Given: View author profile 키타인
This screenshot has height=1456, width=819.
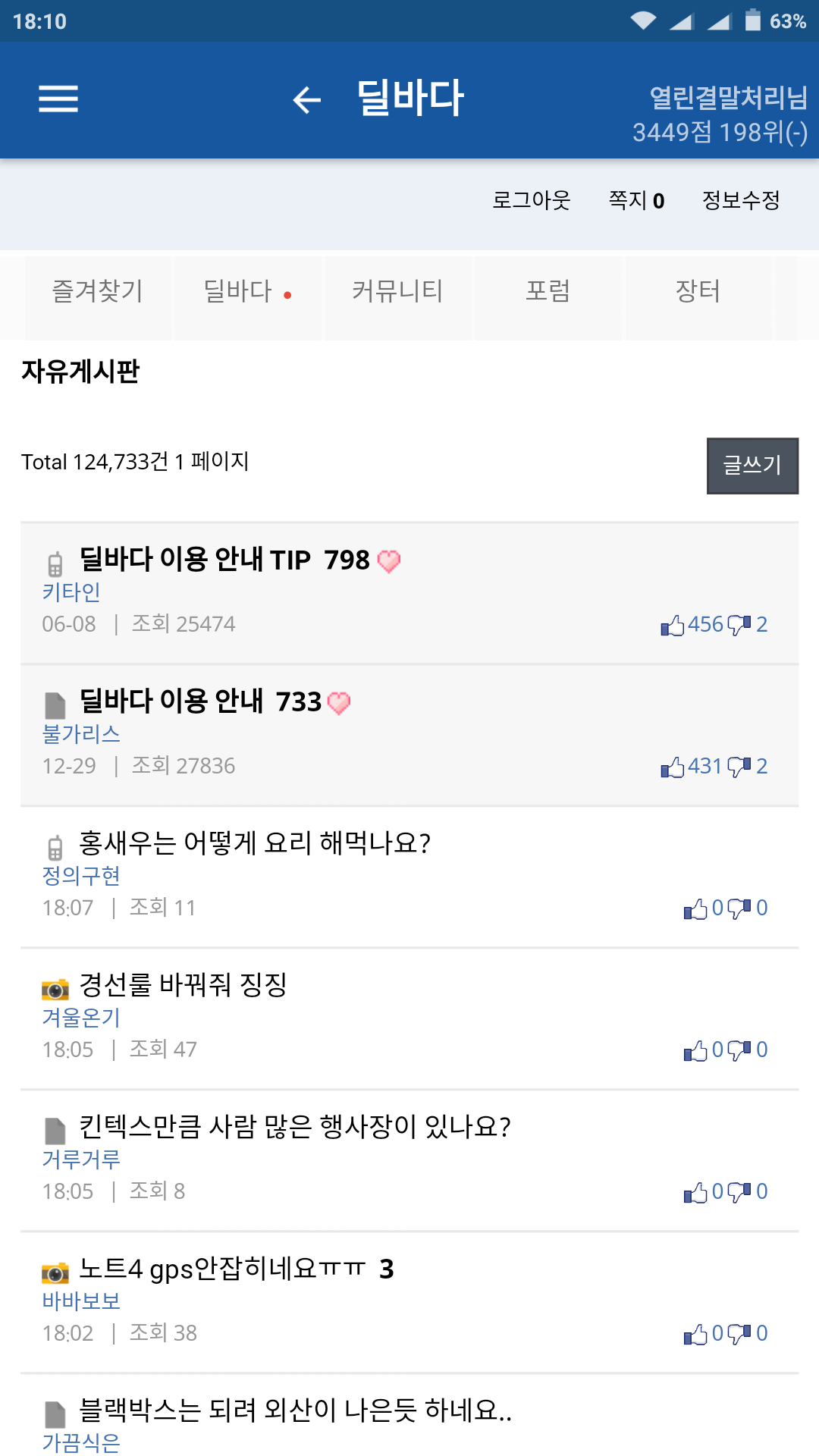Looking at the screenshot, I should point(71,592).
